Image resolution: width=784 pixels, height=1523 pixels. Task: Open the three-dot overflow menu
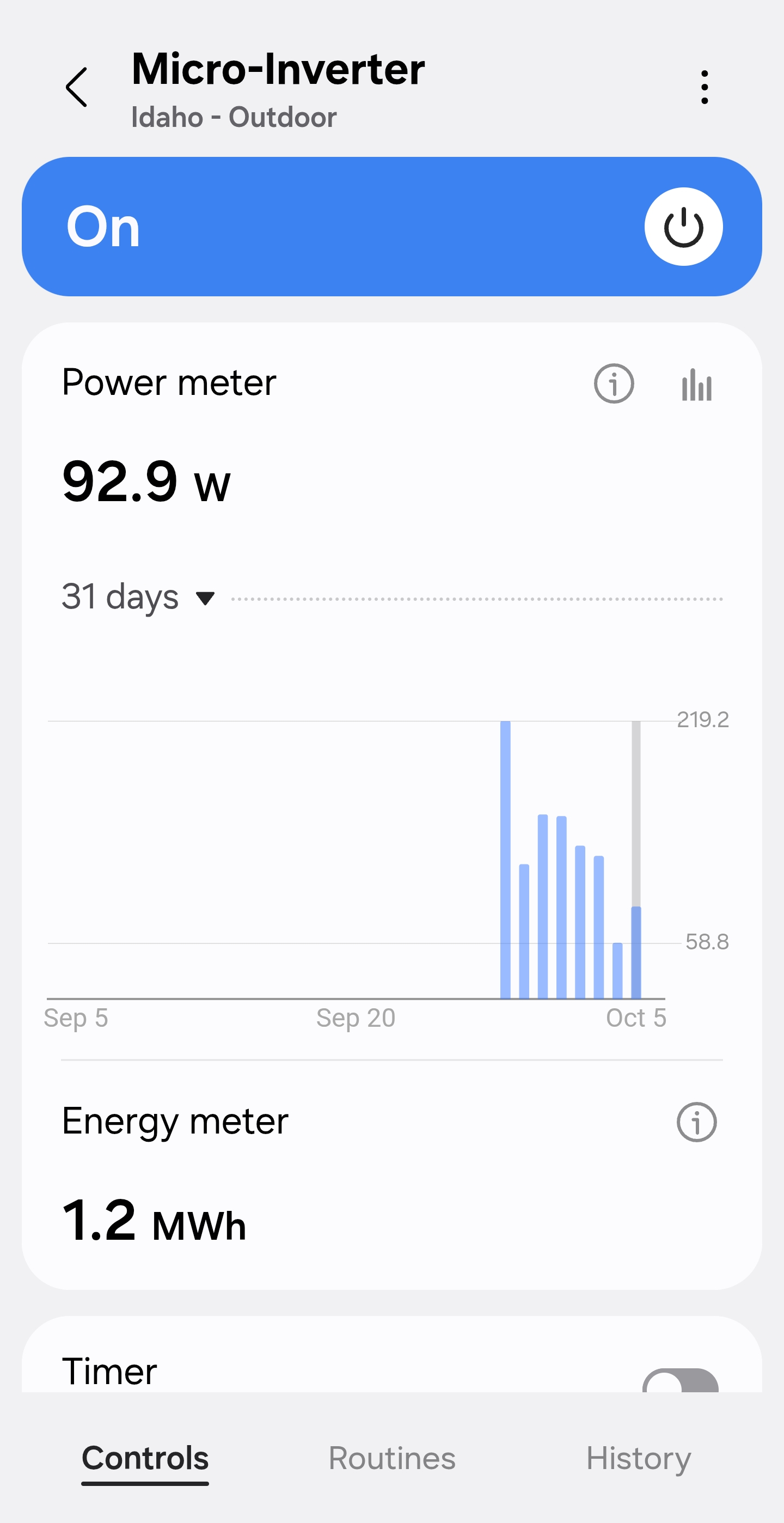click(x=703, y=88)
